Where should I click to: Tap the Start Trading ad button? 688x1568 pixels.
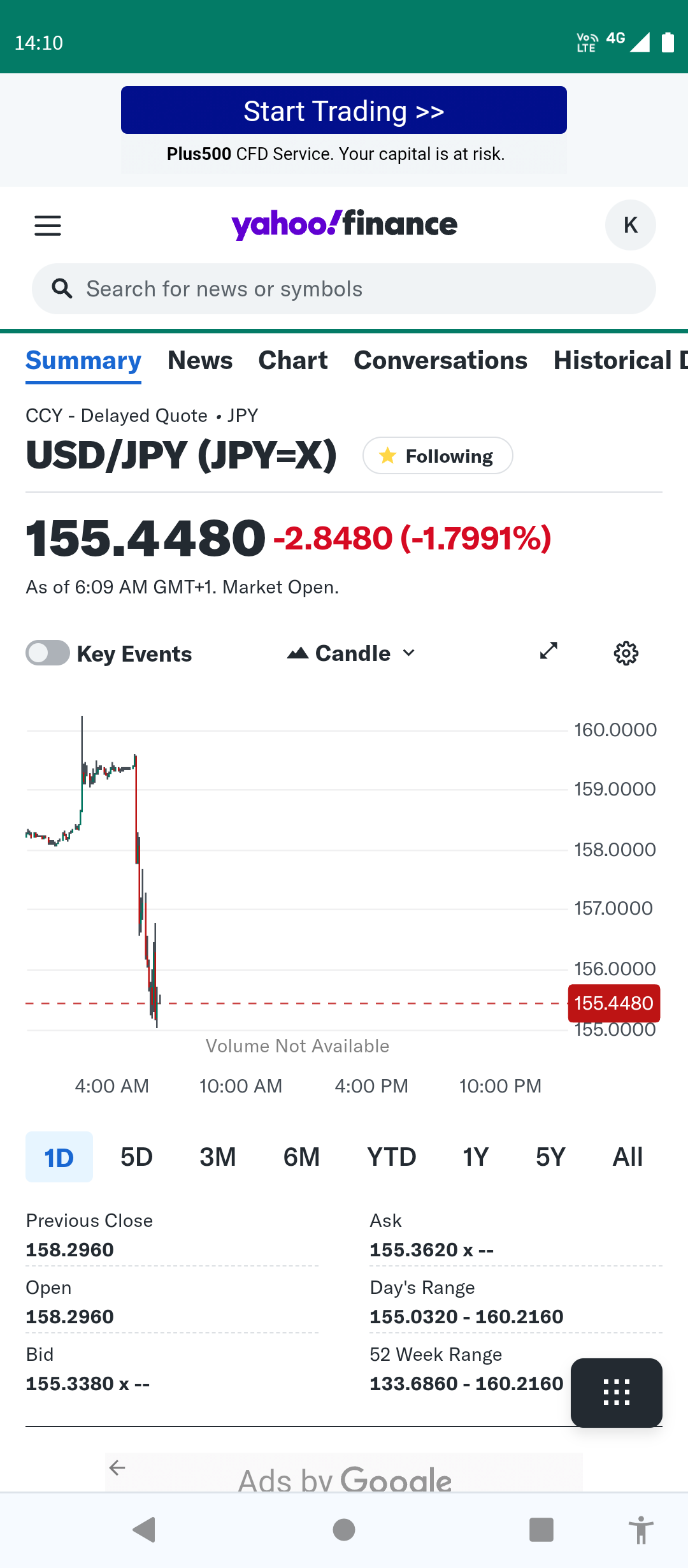[344, 111]
